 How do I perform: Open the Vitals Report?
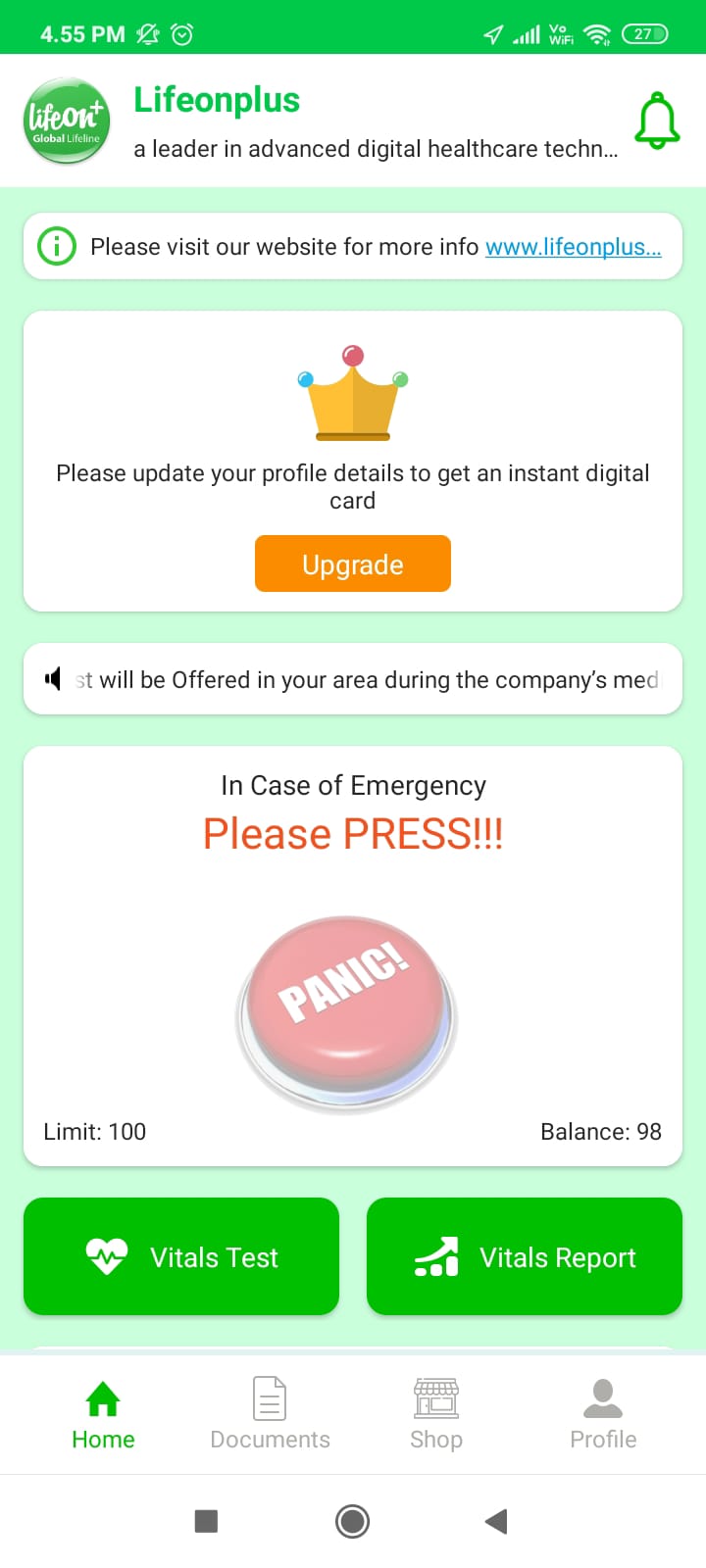[x=525, y=1256]
